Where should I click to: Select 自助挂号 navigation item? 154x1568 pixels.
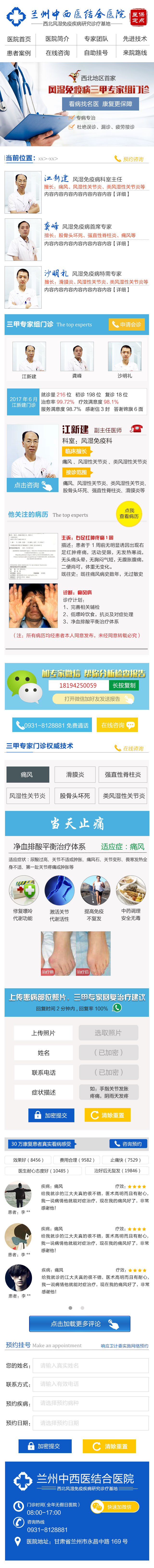96,53
